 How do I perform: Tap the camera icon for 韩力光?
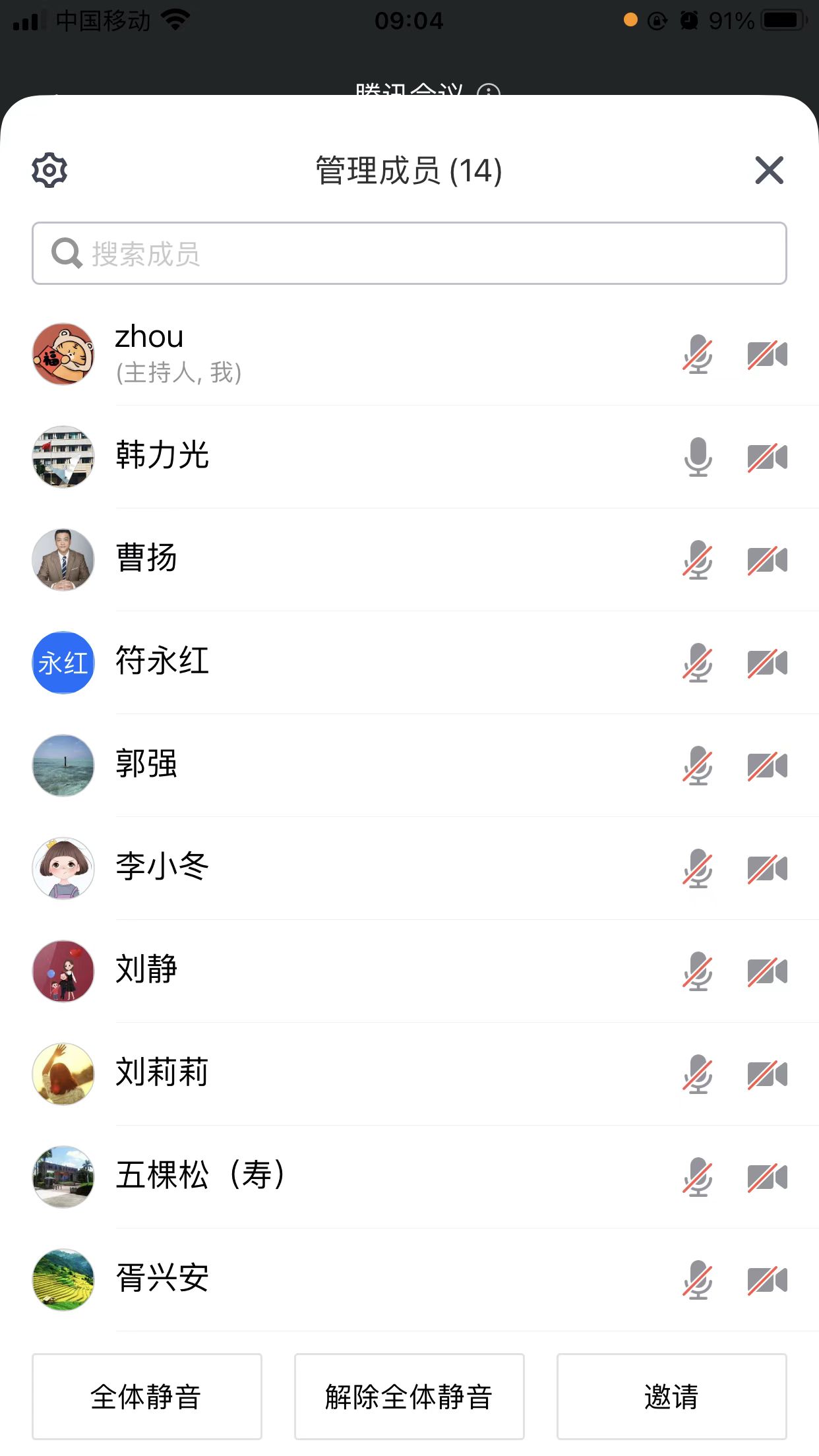[x=767, y=457]
